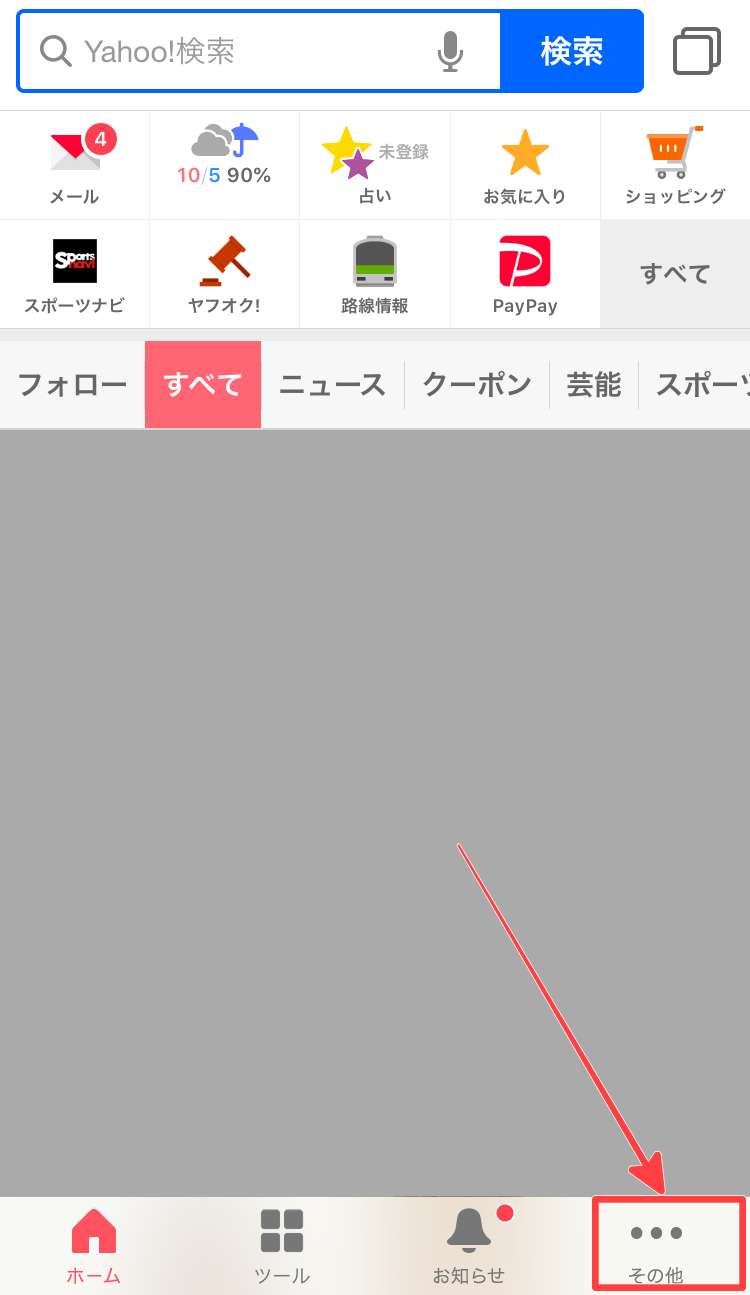Open the 占い fortune shortcut
The height and width of the screenshot is (1295, 750).
(375, 165)
